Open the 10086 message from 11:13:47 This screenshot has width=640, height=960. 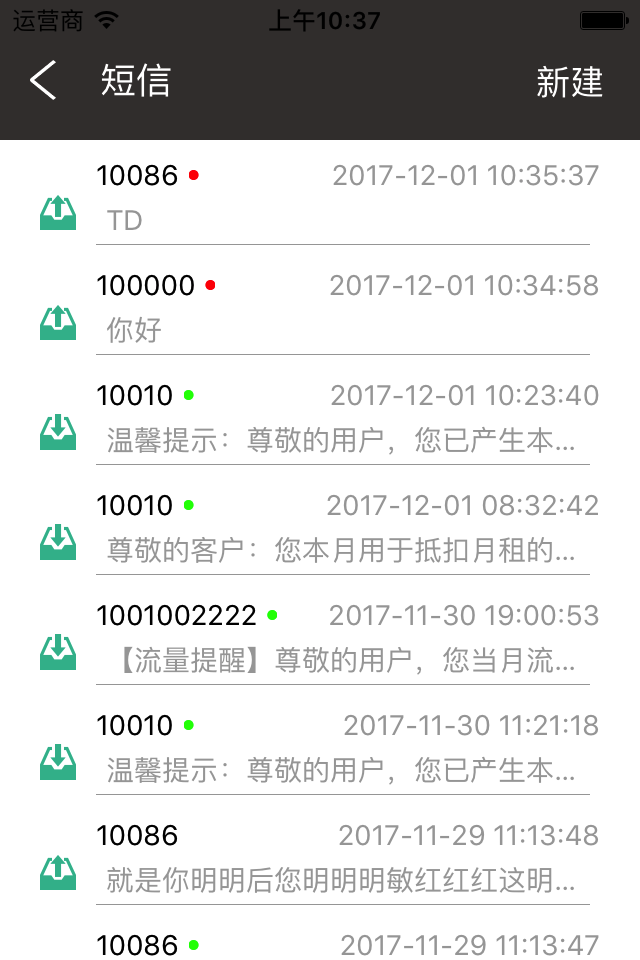click(x=340, y=944)
